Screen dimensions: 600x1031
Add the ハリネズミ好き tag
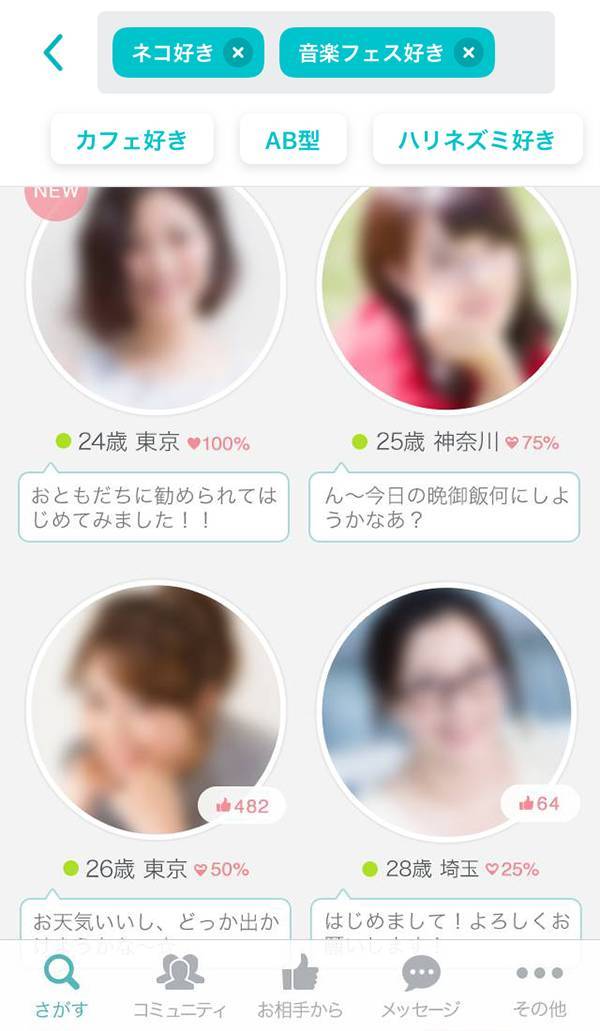477,140
